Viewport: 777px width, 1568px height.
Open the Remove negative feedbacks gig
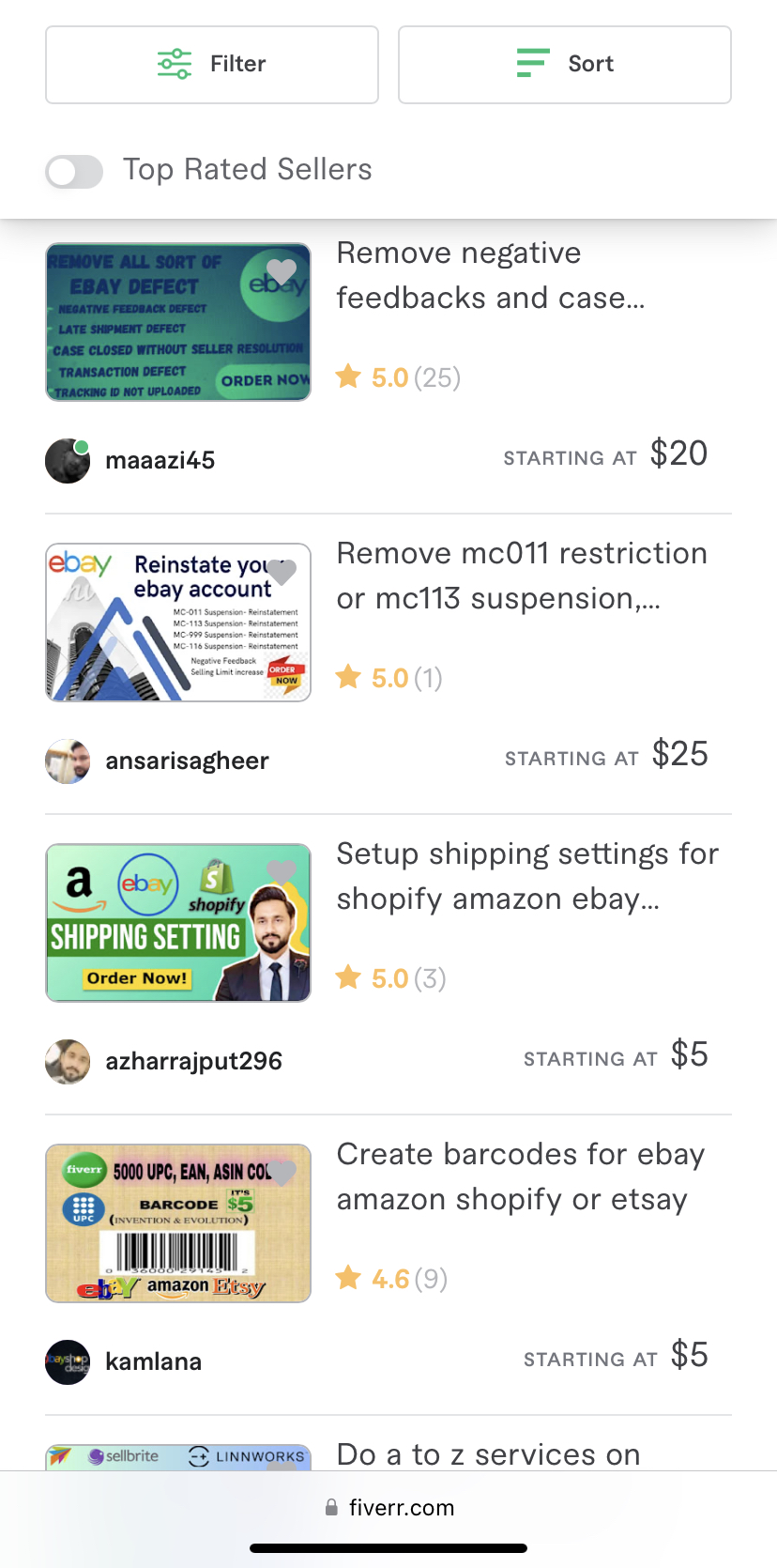[490, 276]
